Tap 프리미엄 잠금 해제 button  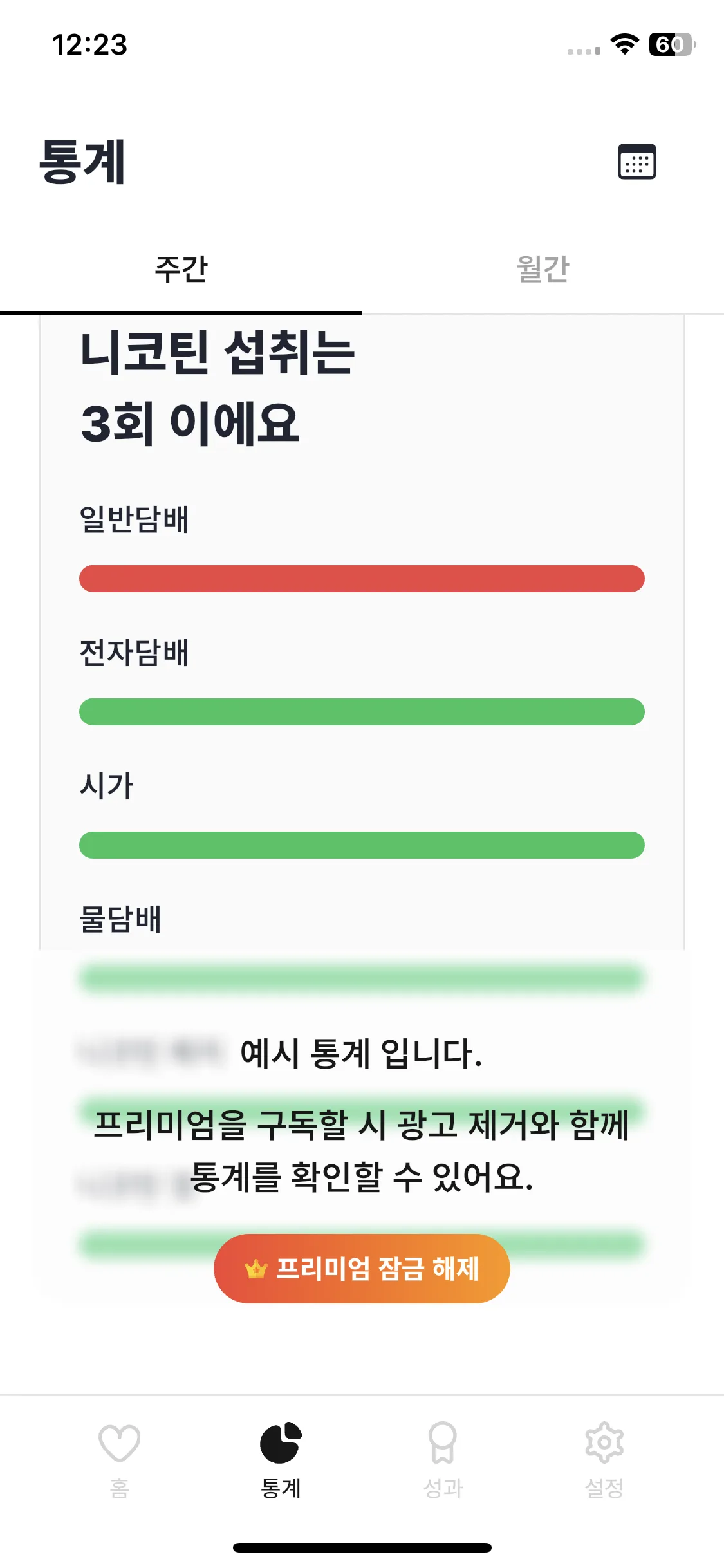pos(362,1269)
